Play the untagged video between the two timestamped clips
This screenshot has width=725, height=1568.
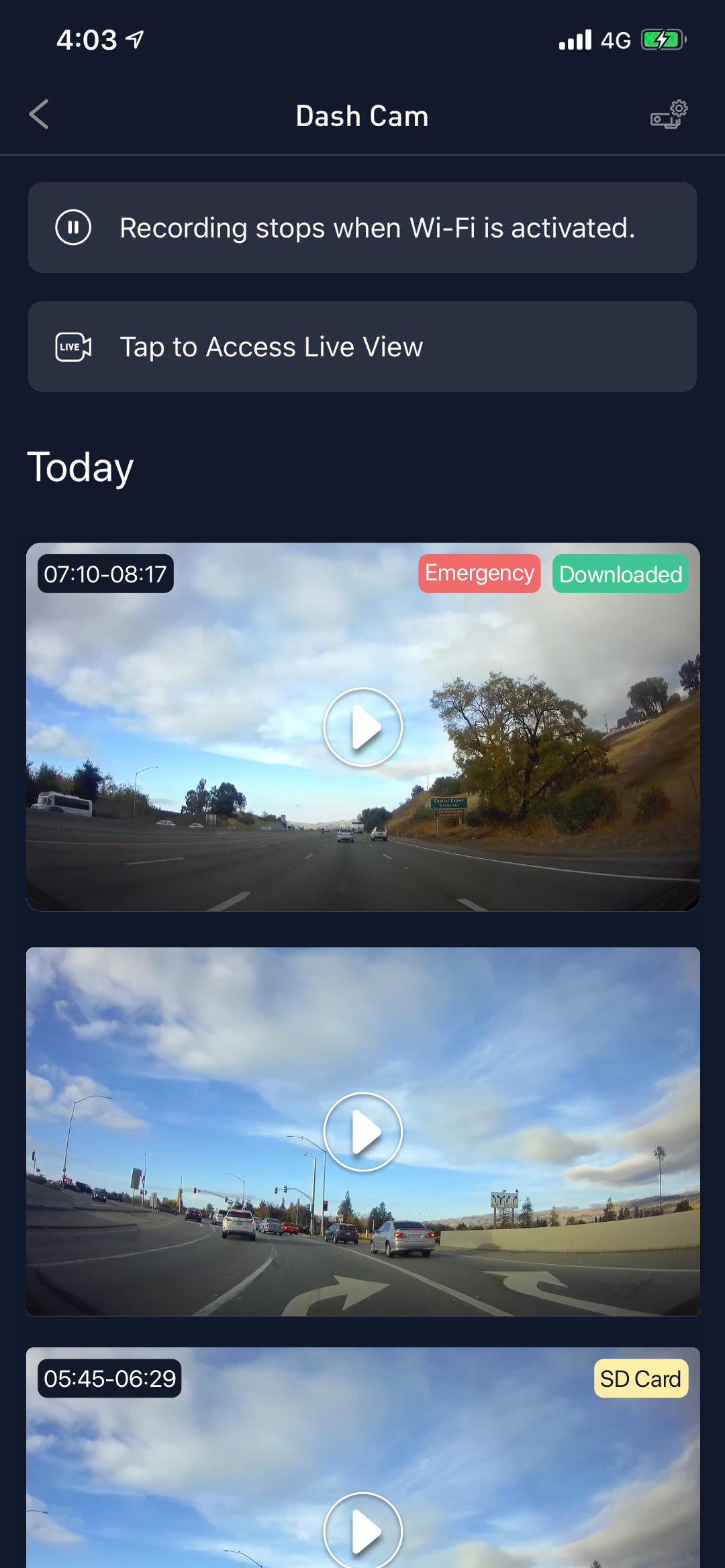(x=363, y=1132)
